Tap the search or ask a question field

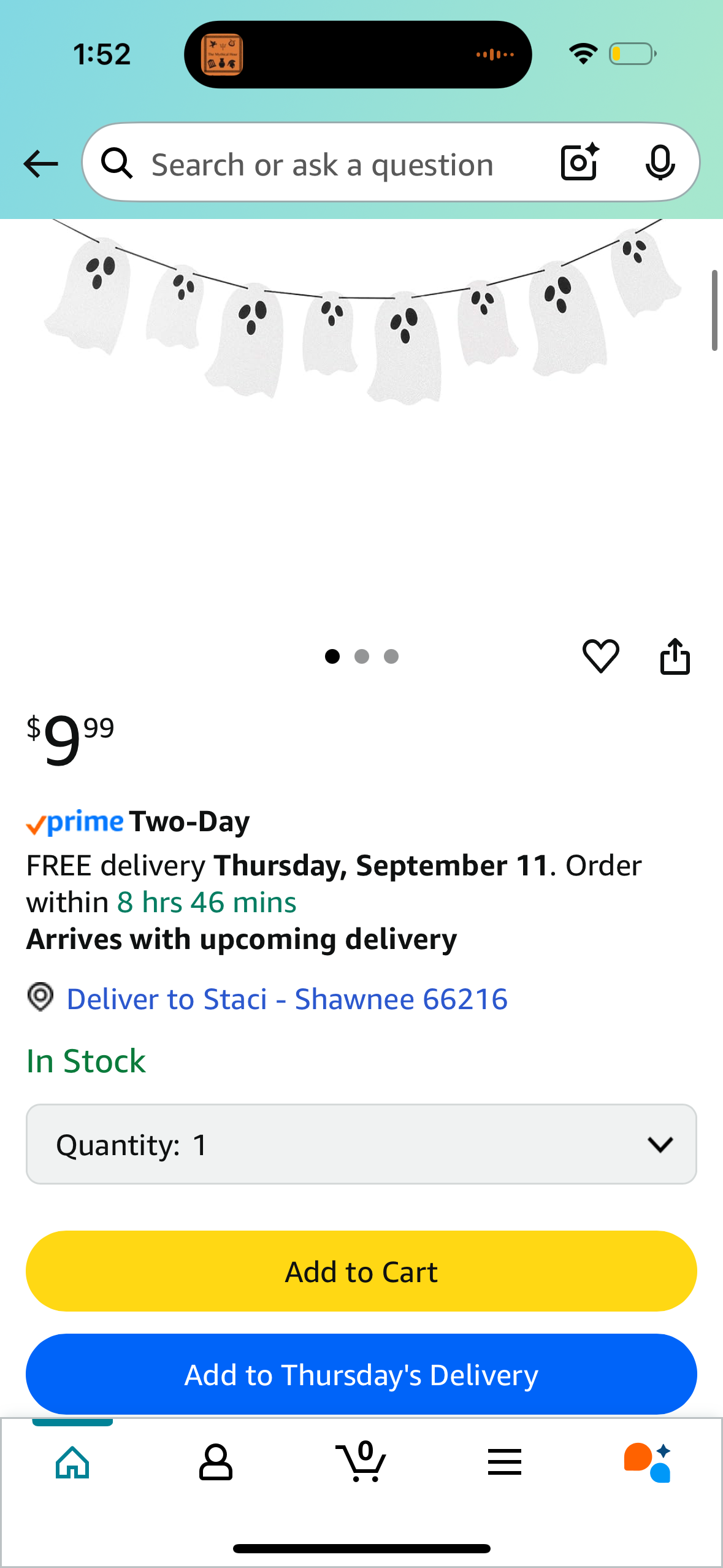[322, 164]
